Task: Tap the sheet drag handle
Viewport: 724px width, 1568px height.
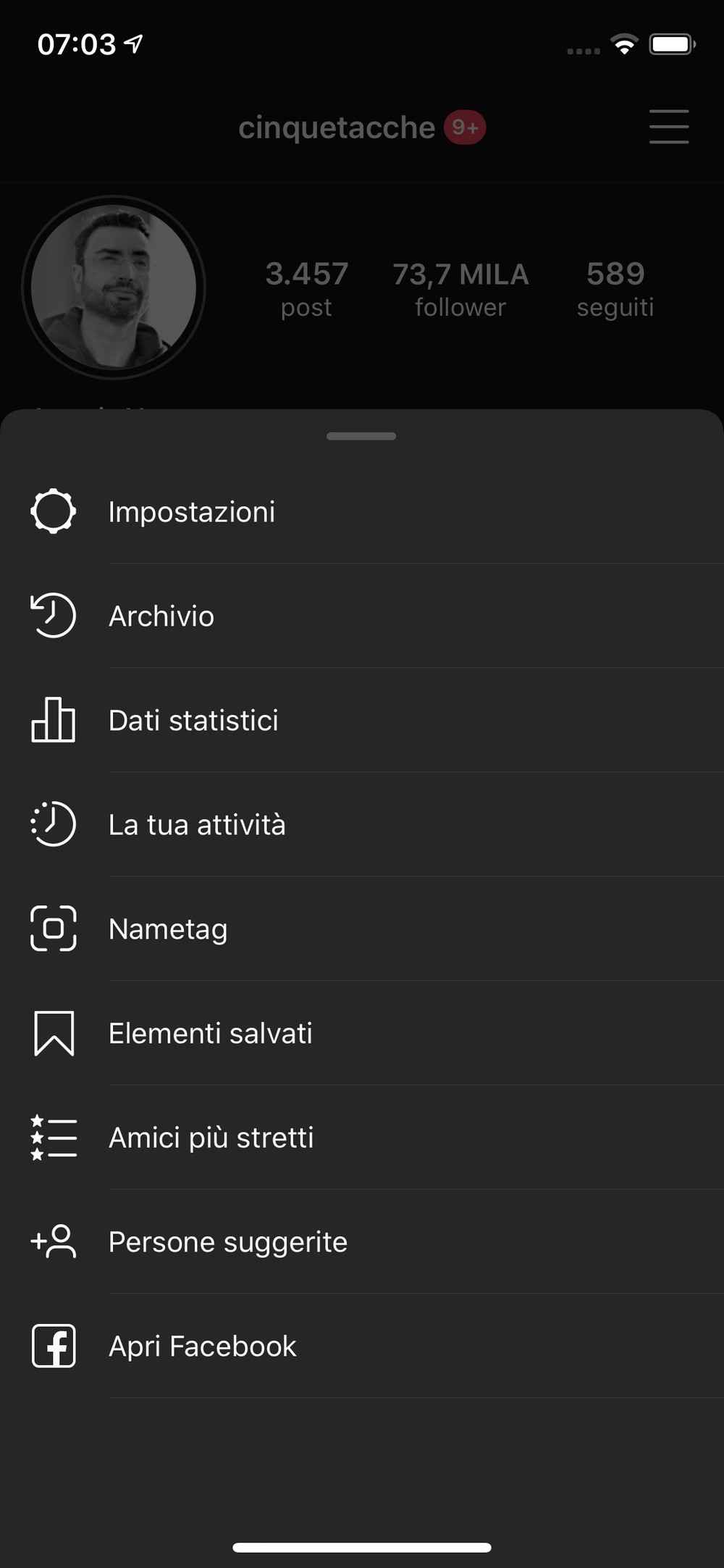Action: (x=361, y=436)
